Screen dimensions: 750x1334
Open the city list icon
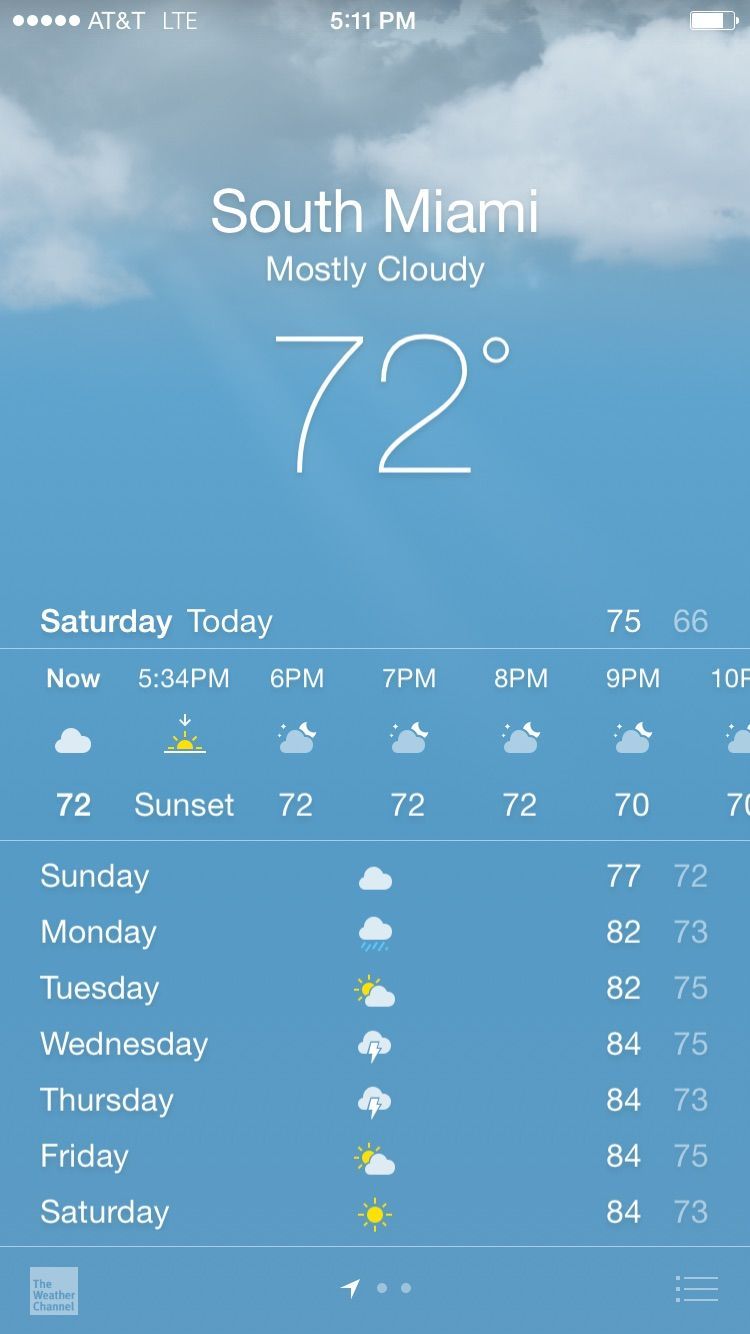click(x=696, y=1289)
